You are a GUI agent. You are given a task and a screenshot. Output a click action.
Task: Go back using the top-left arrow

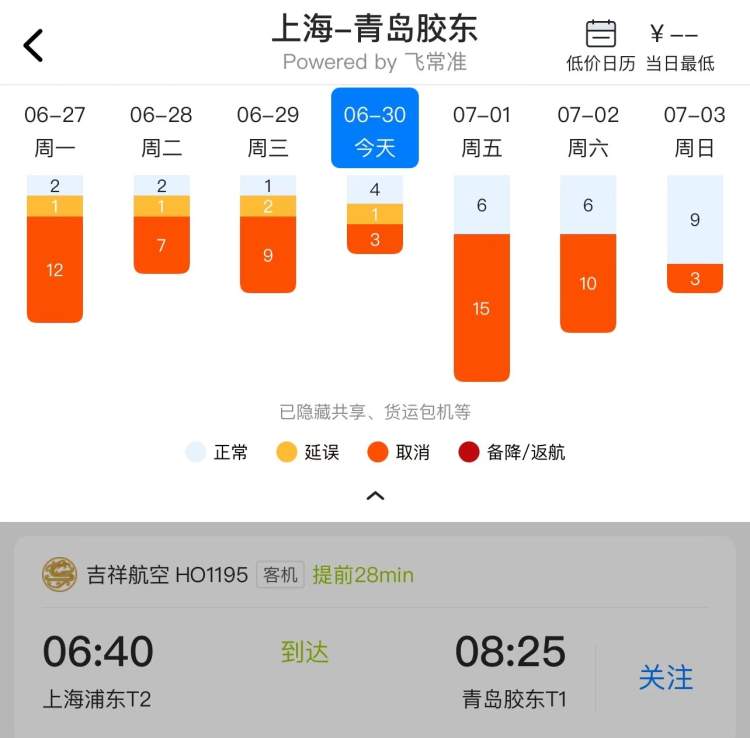pyautogui.click(x=33, y=45)
